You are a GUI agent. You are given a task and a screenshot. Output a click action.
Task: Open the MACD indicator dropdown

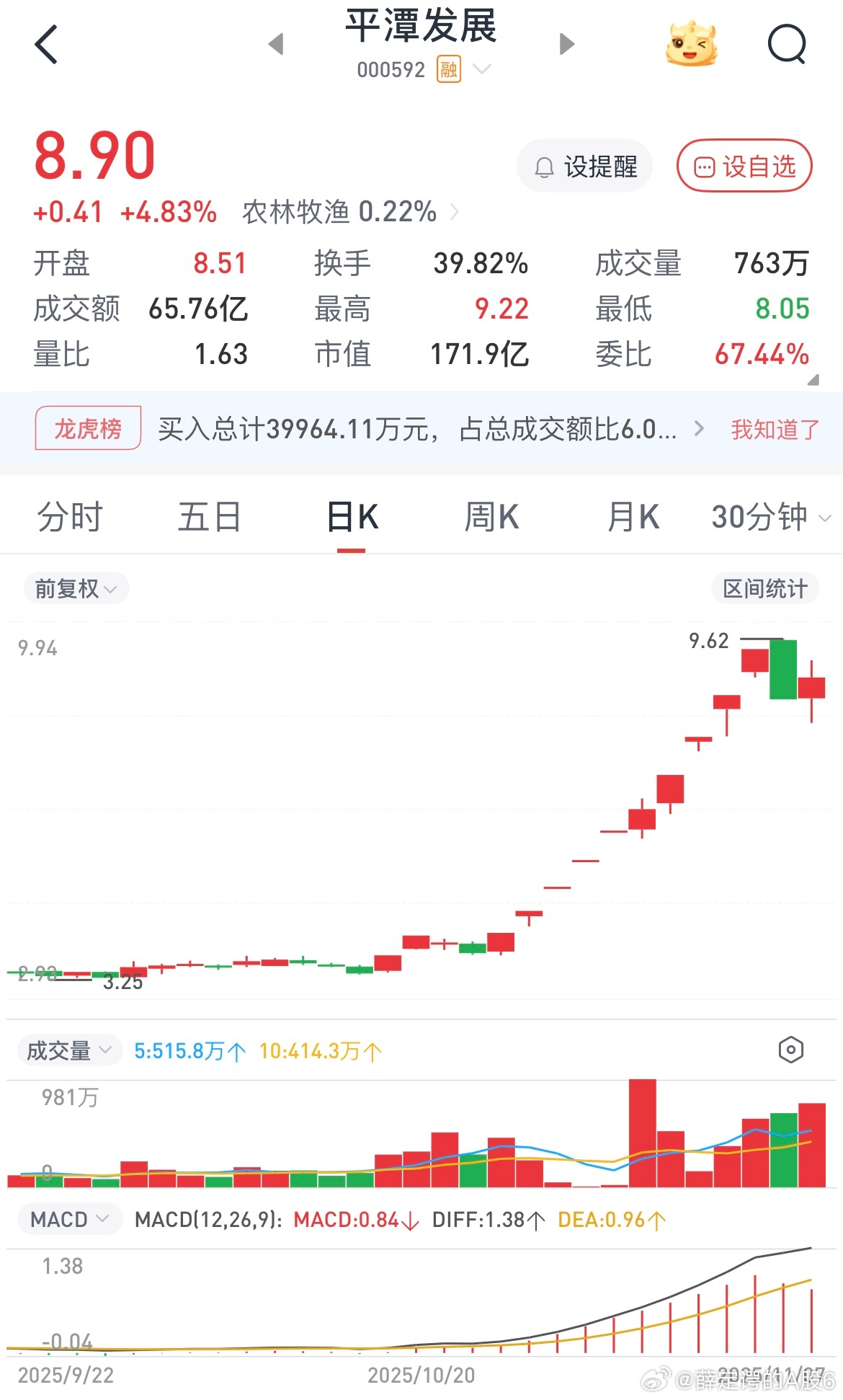click(x=68, y=1219)
